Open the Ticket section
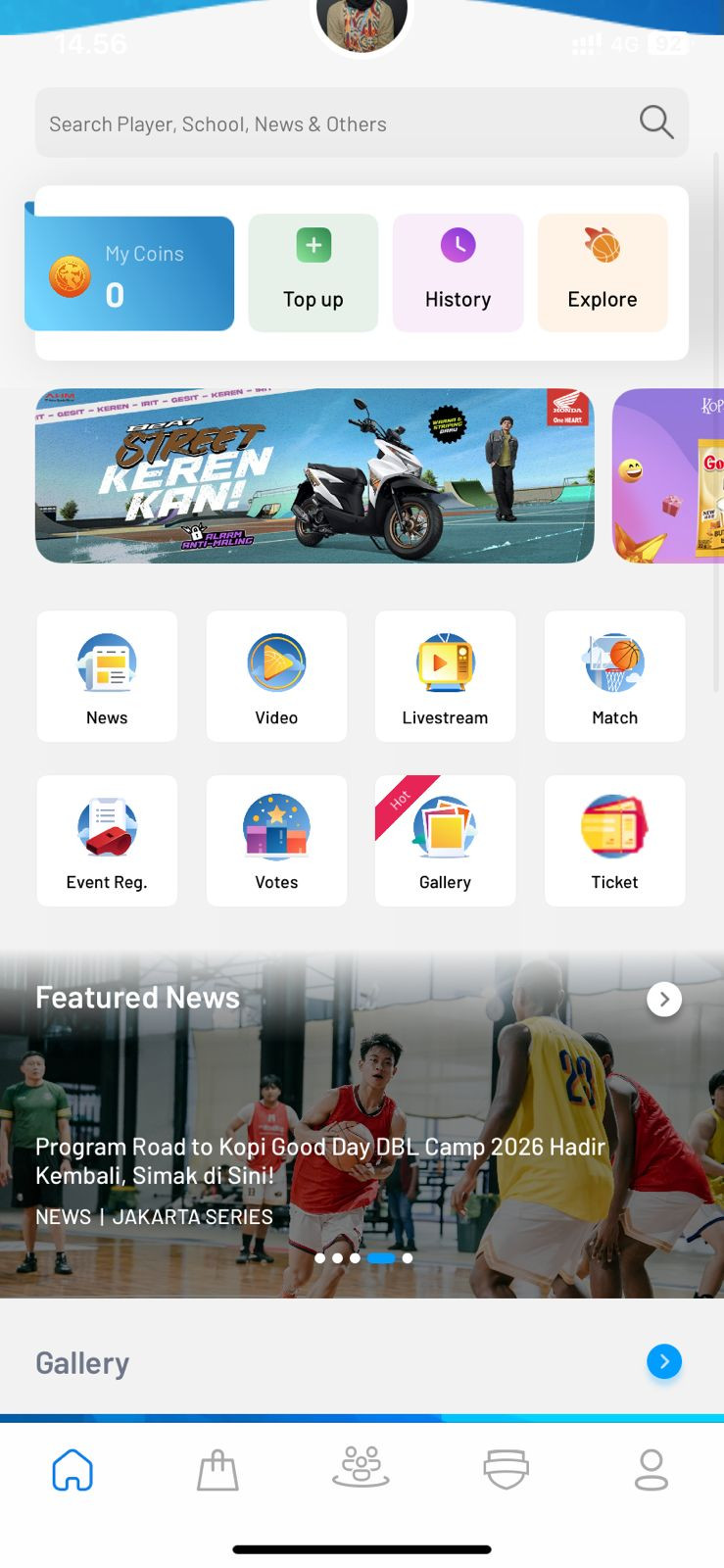This screenshot has width=724, height=1568. click(614, 841)
